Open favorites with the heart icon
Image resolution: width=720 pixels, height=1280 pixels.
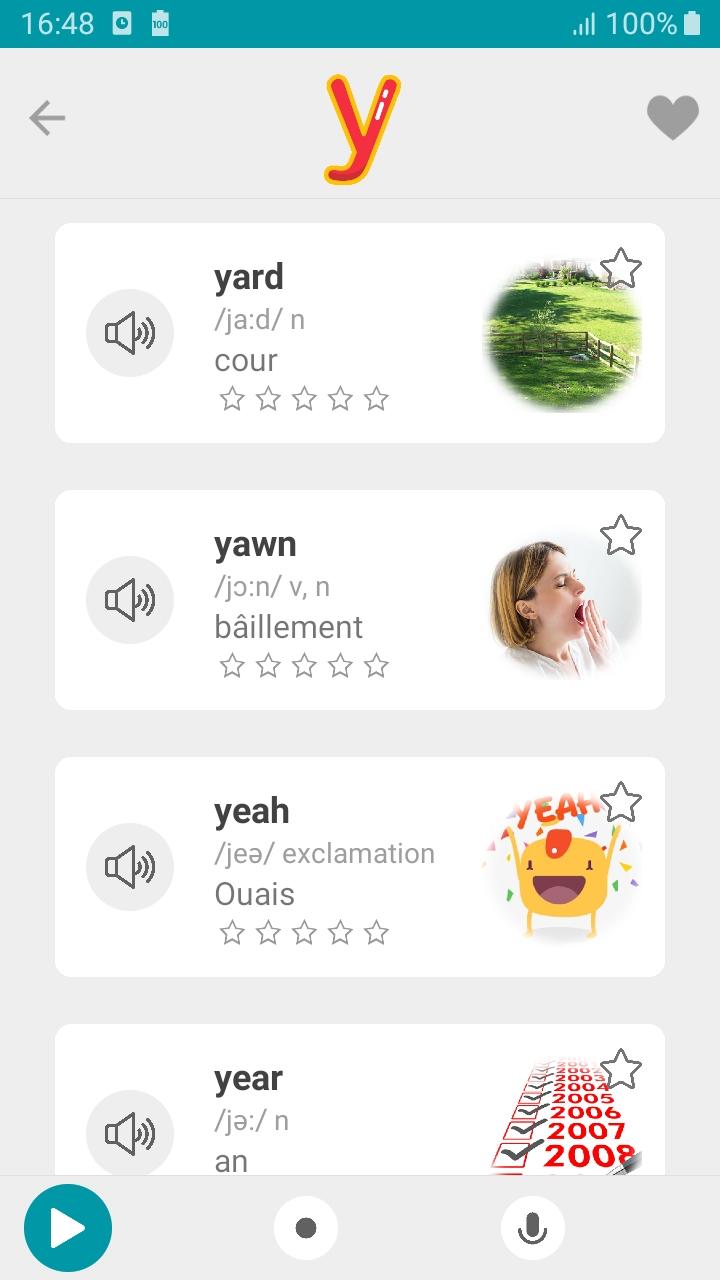672,118
